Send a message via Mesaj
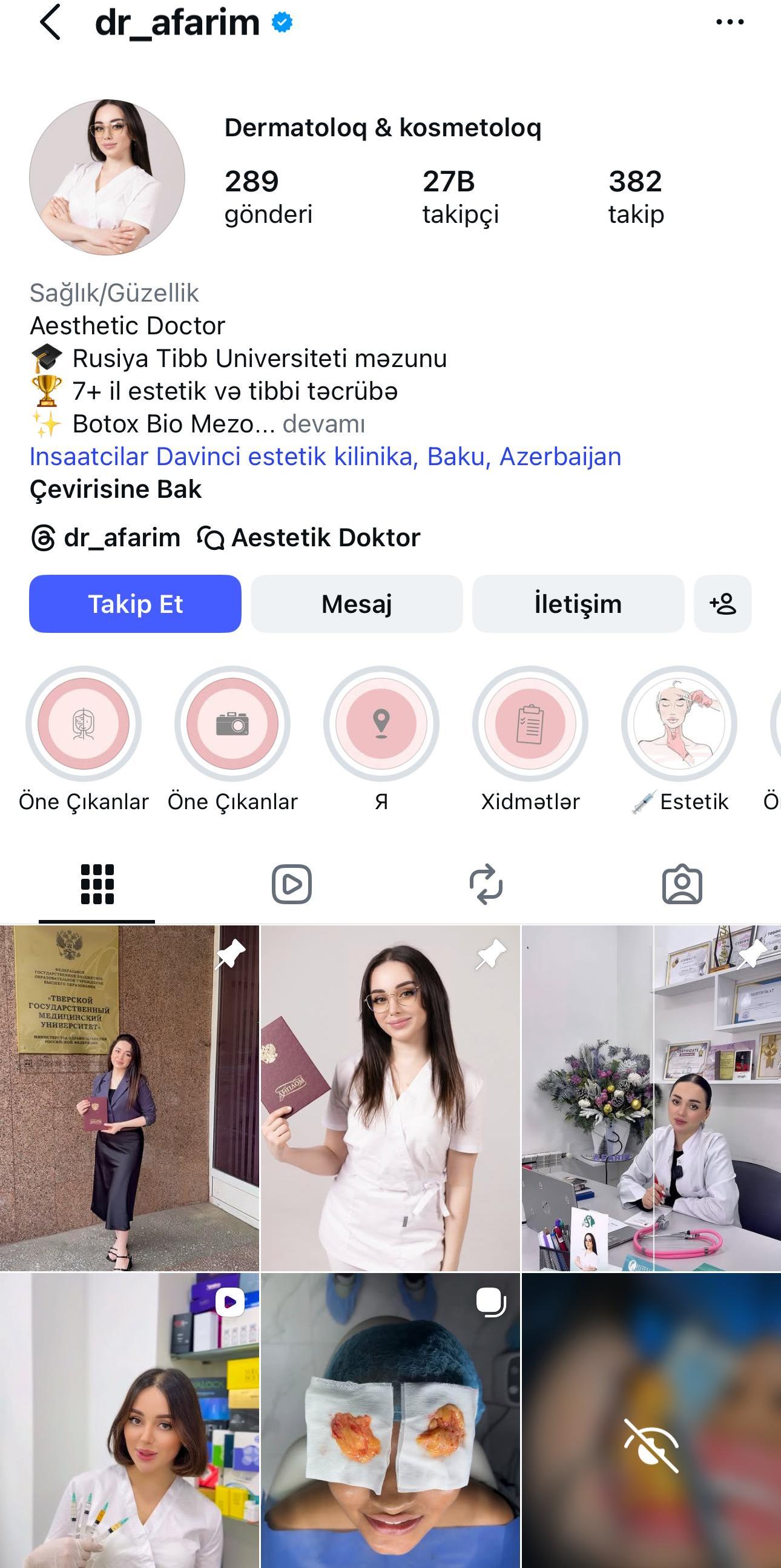781x1568 pixels. 357,604
